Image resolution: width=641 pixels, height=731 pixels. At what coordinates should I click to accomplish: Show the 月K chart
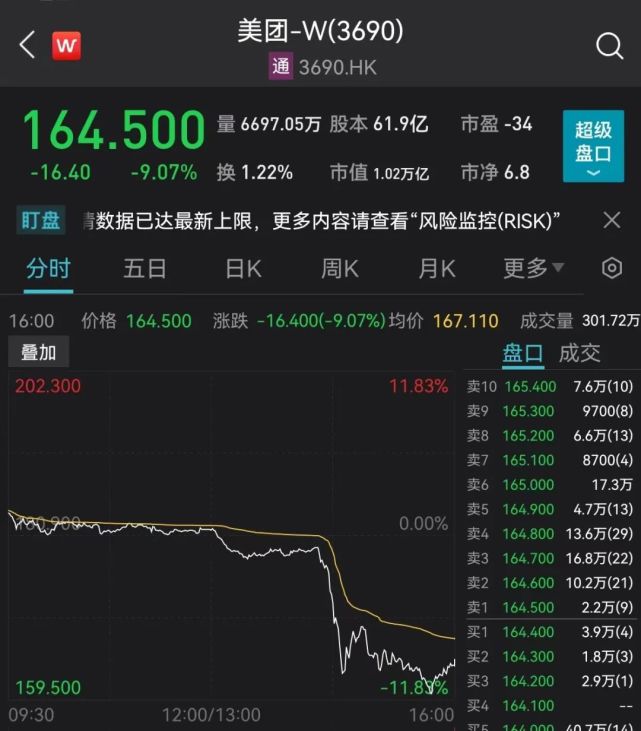437,268
